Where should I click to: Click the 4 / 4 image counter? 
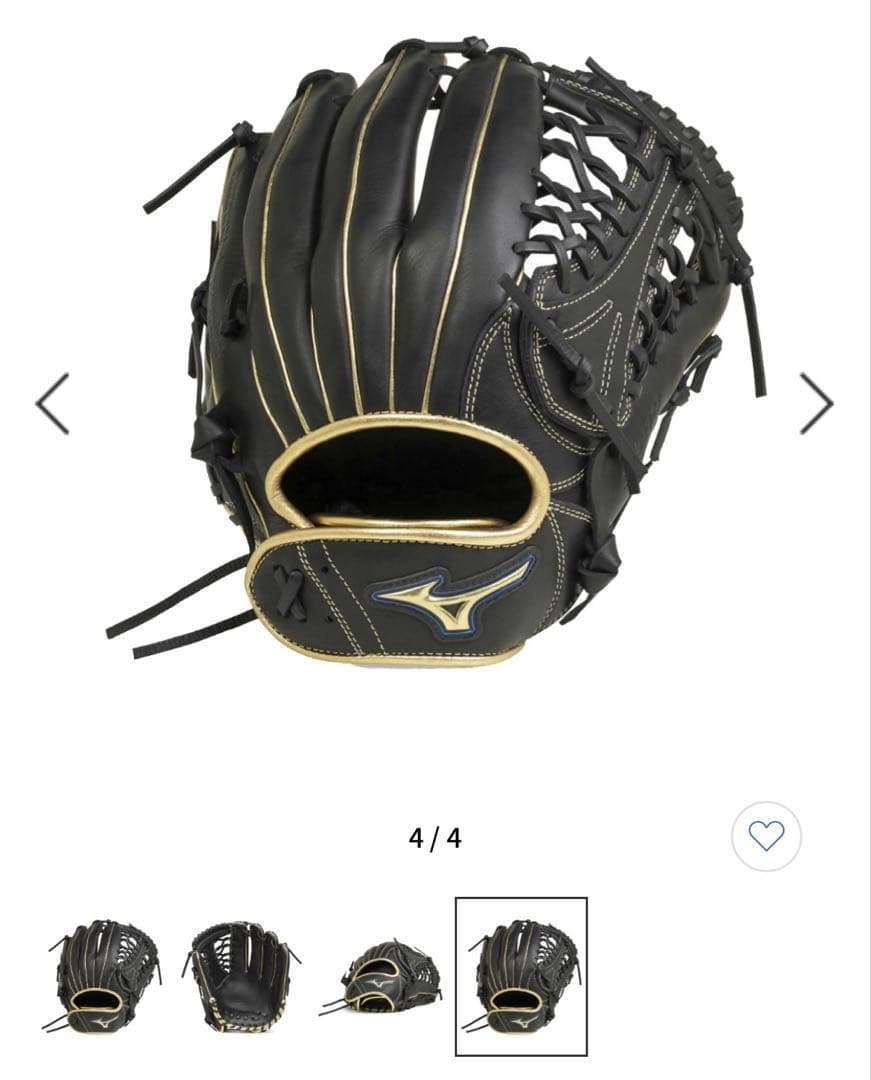tap(434, 838)
